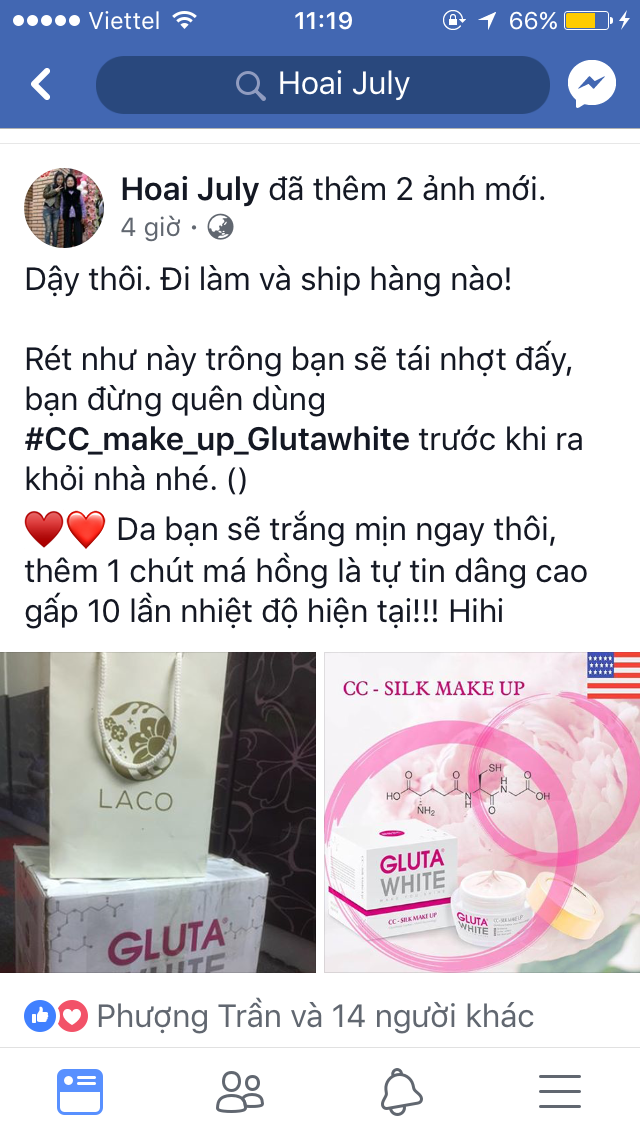Viewport: 640px width, 1136px height.
Task: Open Messenger from the top bar
Action: tap(592, 85)
